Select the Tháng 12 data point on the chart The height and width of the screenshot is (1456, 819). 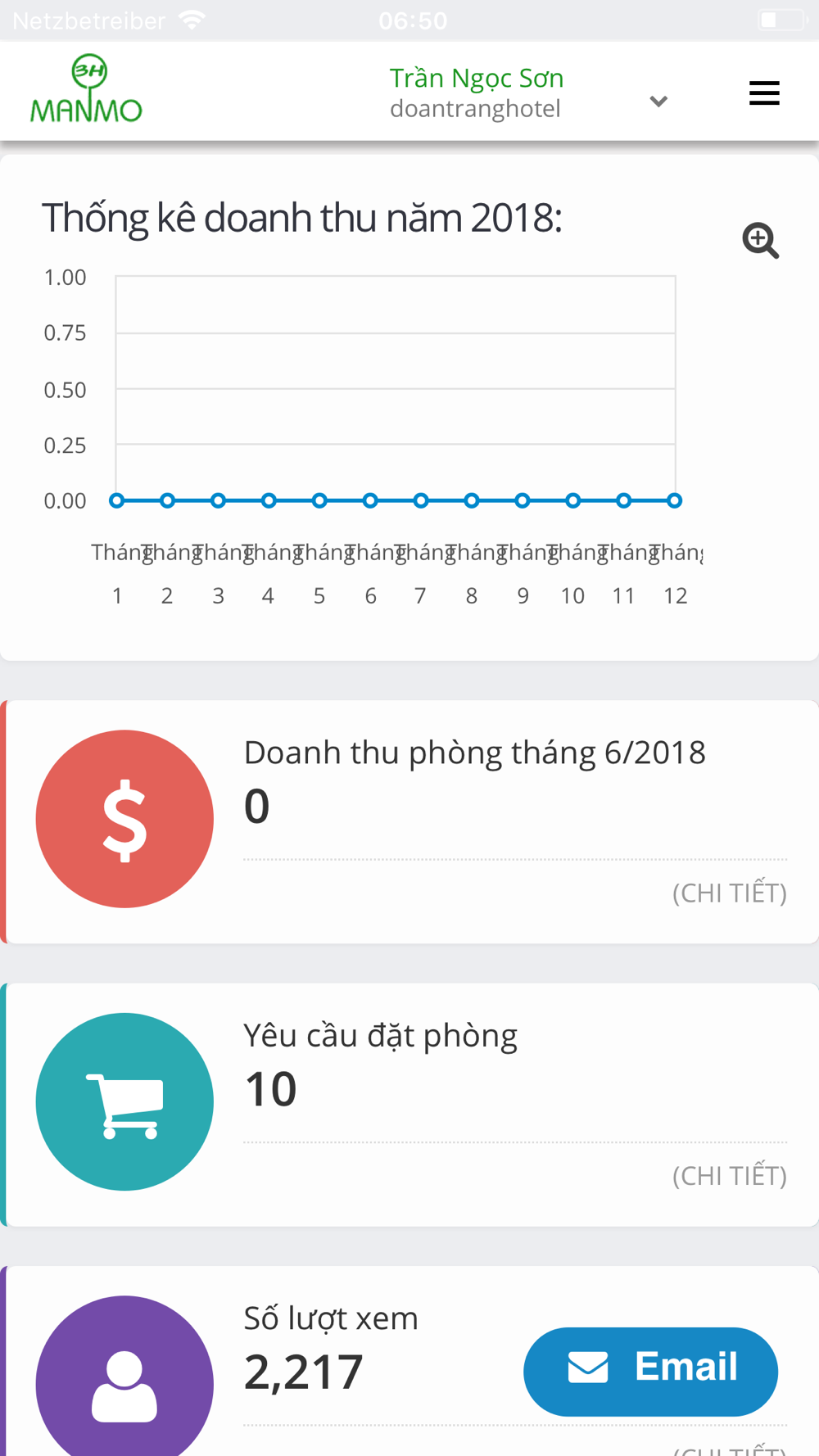pos(674,500)
